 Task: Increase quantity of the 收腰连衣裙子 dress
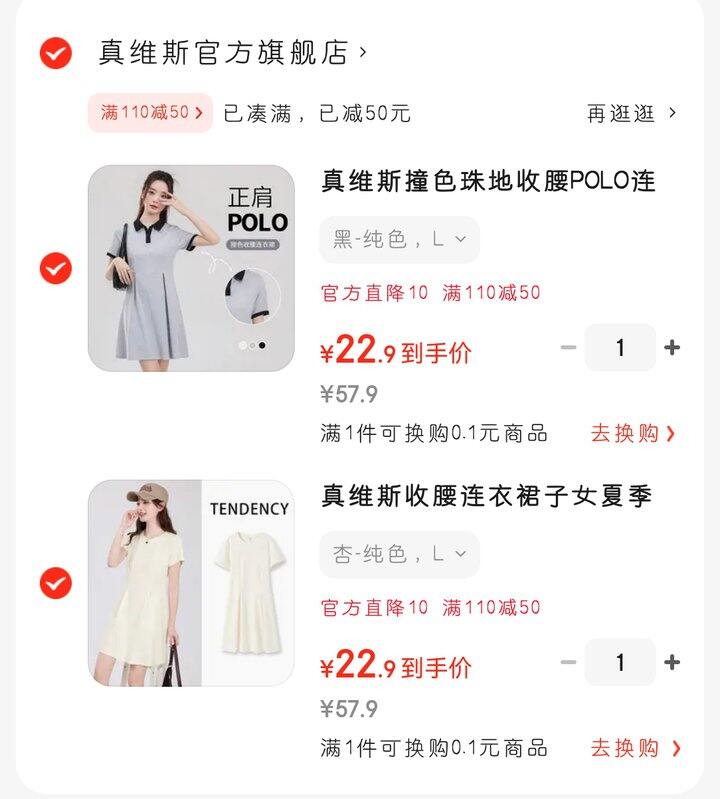[672, 662]
